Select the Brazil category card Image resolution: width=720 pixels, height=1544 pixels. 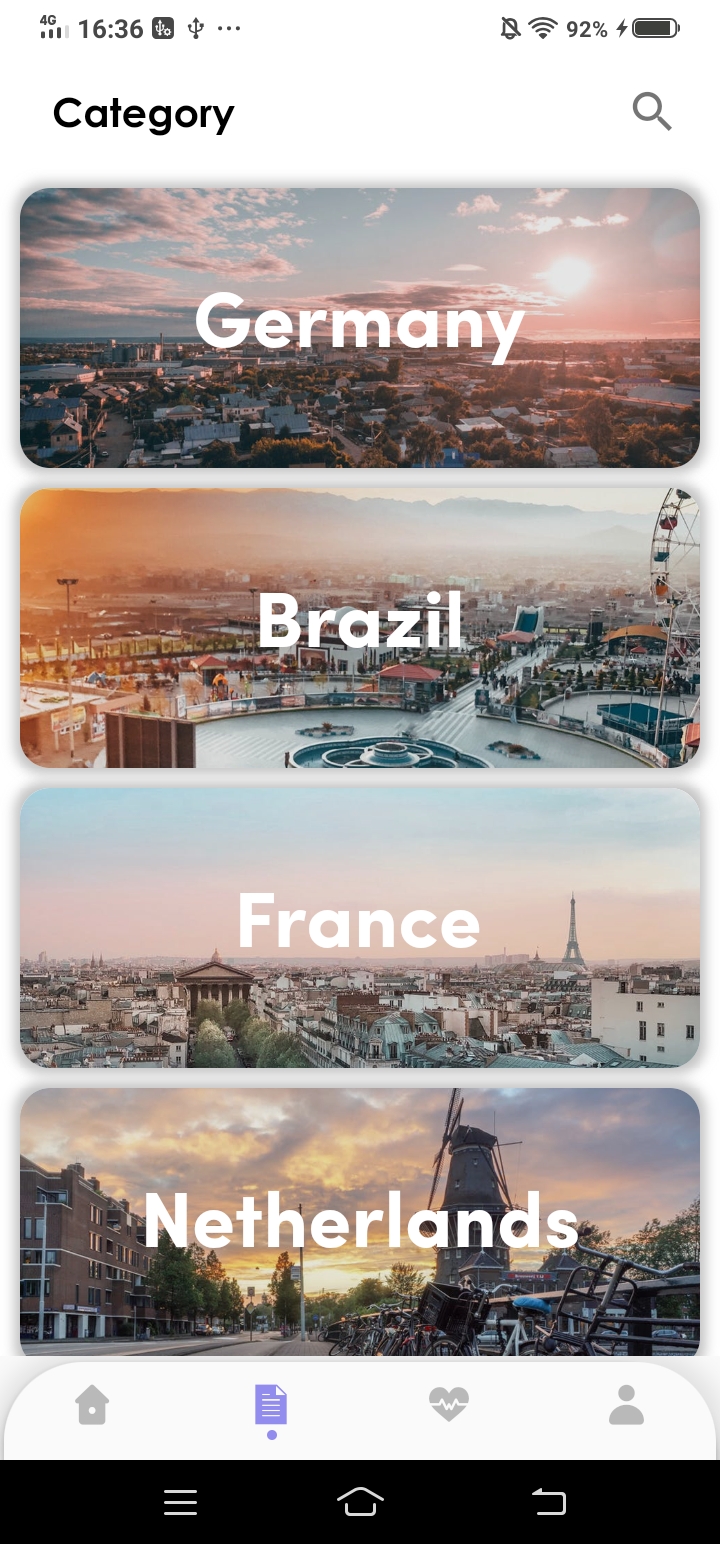(360, 628)
